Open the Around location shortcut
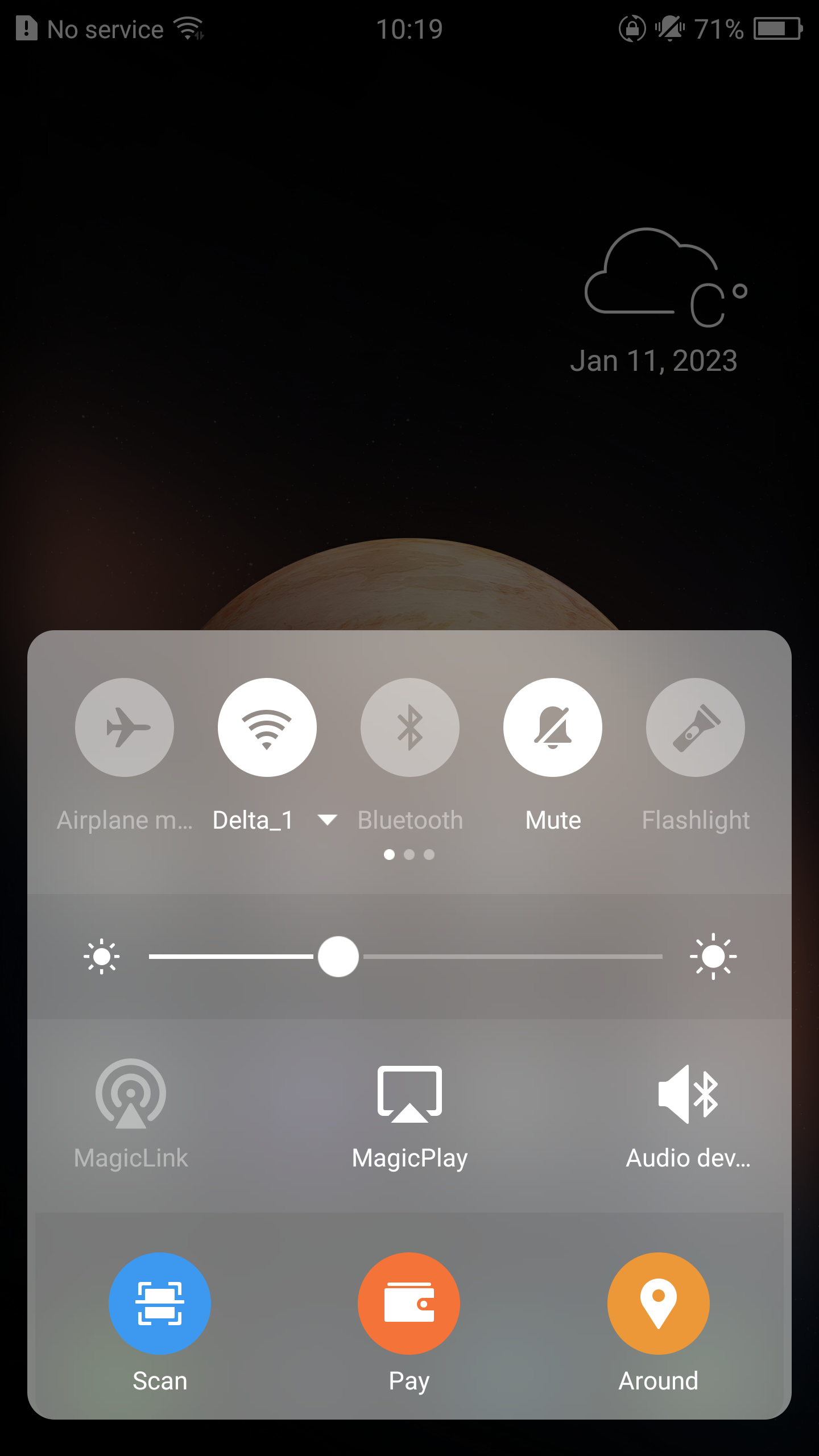This screenshot has height=1456, width=819. pos(658,1303)
